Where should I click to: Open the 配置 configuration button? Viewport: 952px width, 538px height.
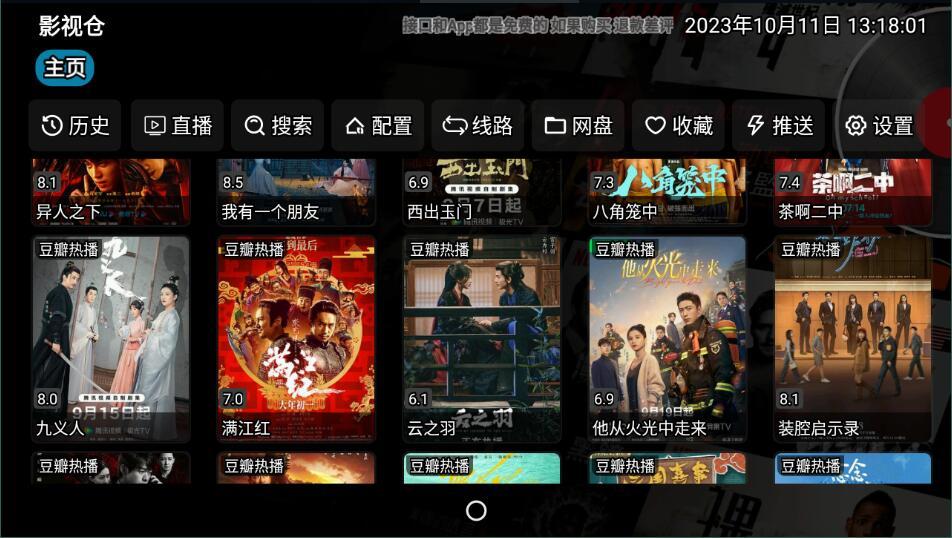[378, 125]
